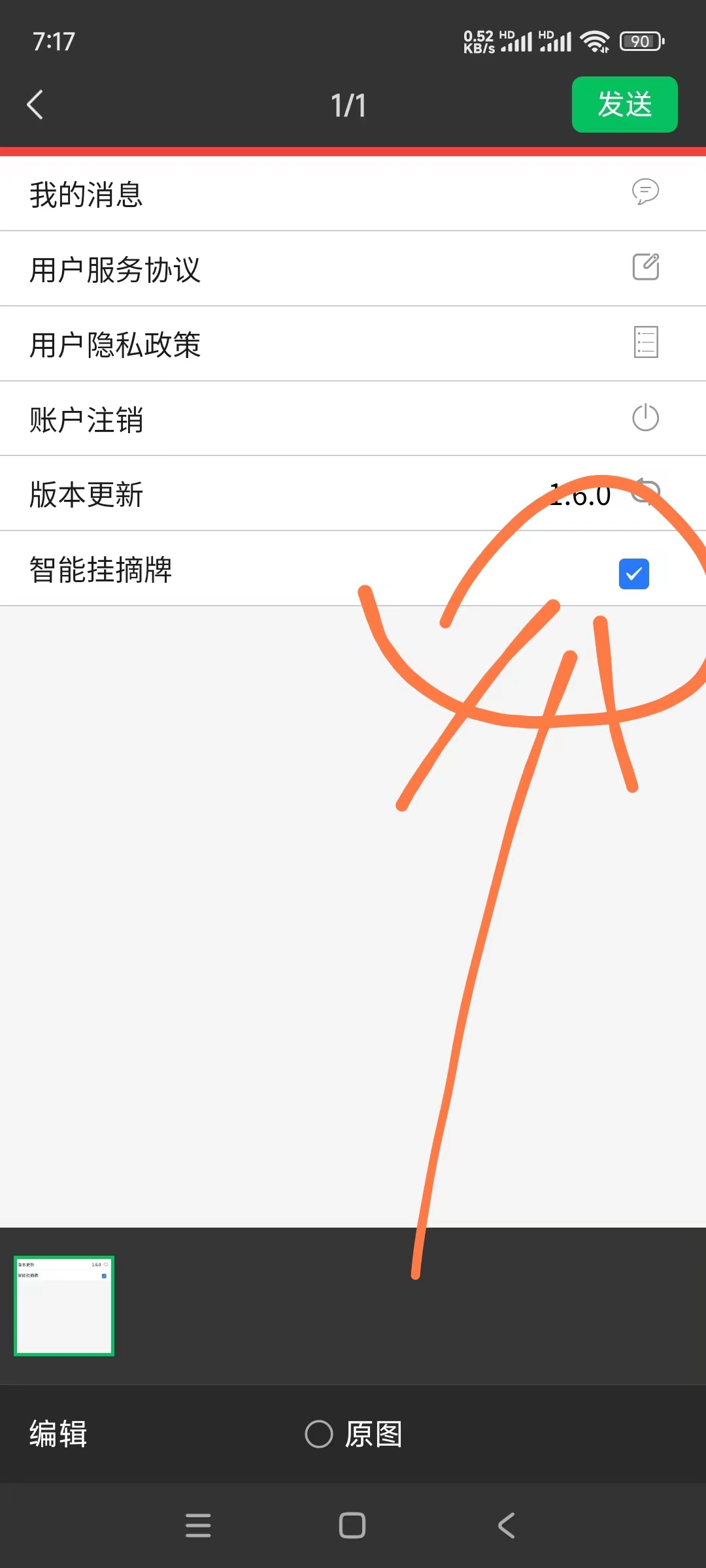Select the screenshot thumbnail in the strip

[x=64, y=1306]
